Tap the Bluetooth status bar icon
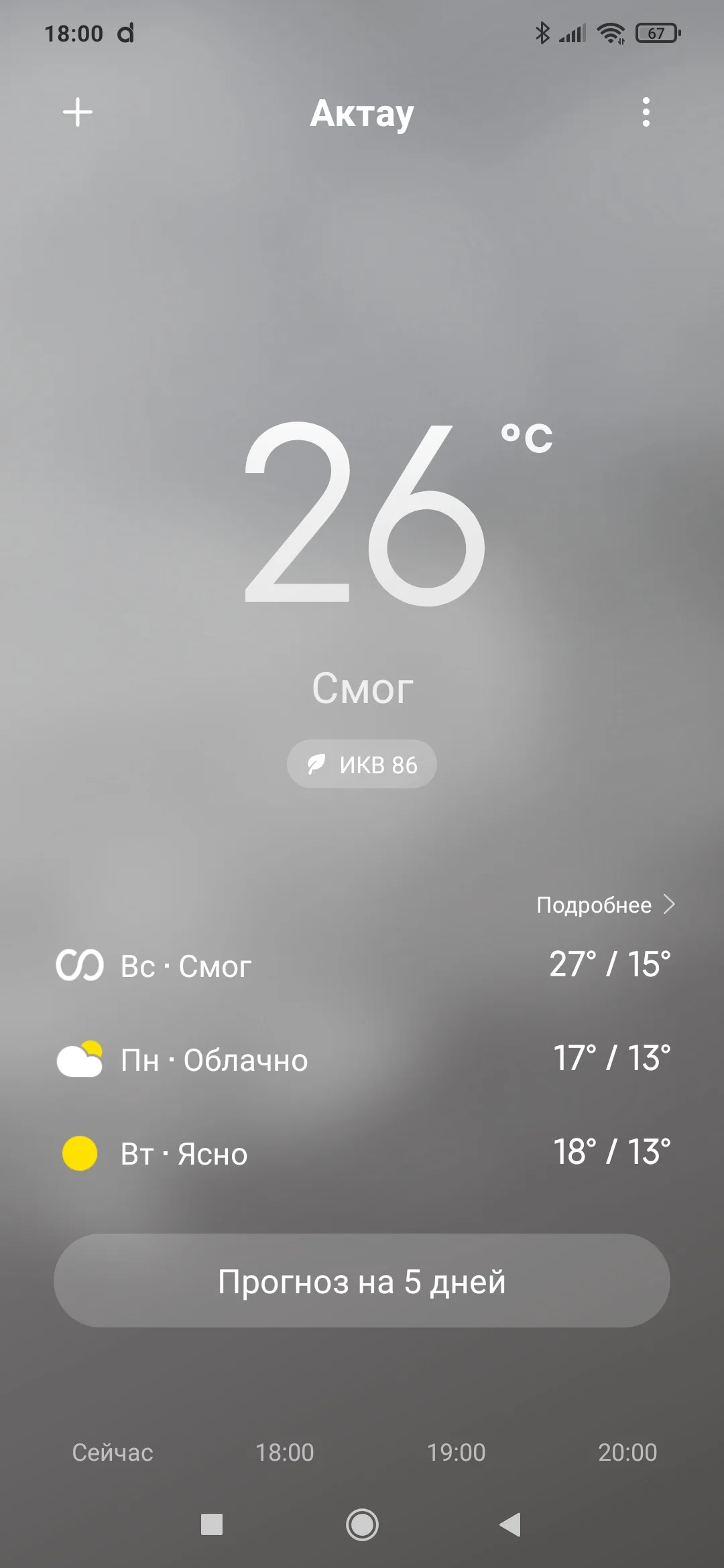The image size is (724, 1568). click(x=543, y=31)
